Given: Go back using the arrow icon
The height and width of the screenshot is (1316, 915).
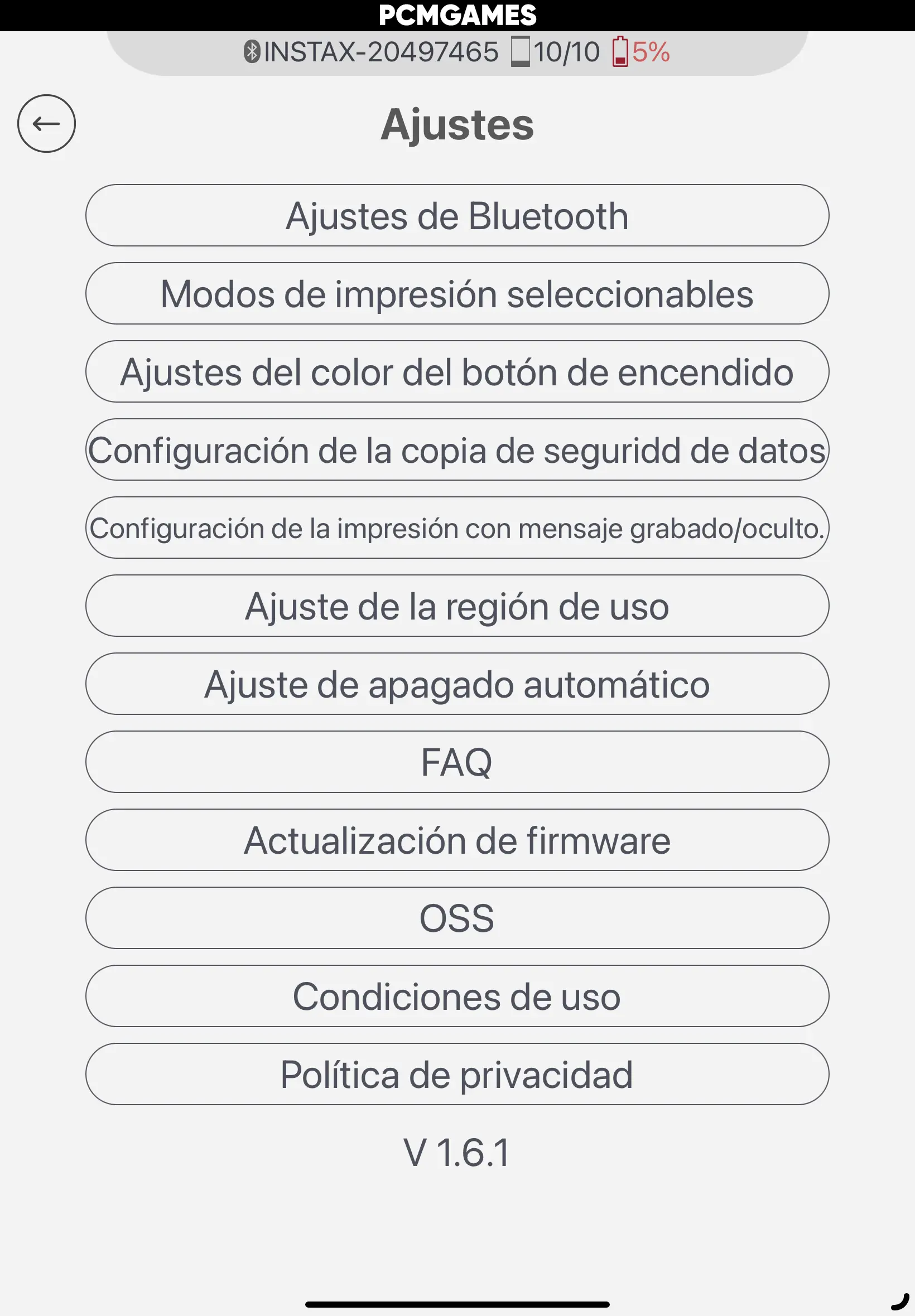Looking at the screenshot, I should [46, 124].
